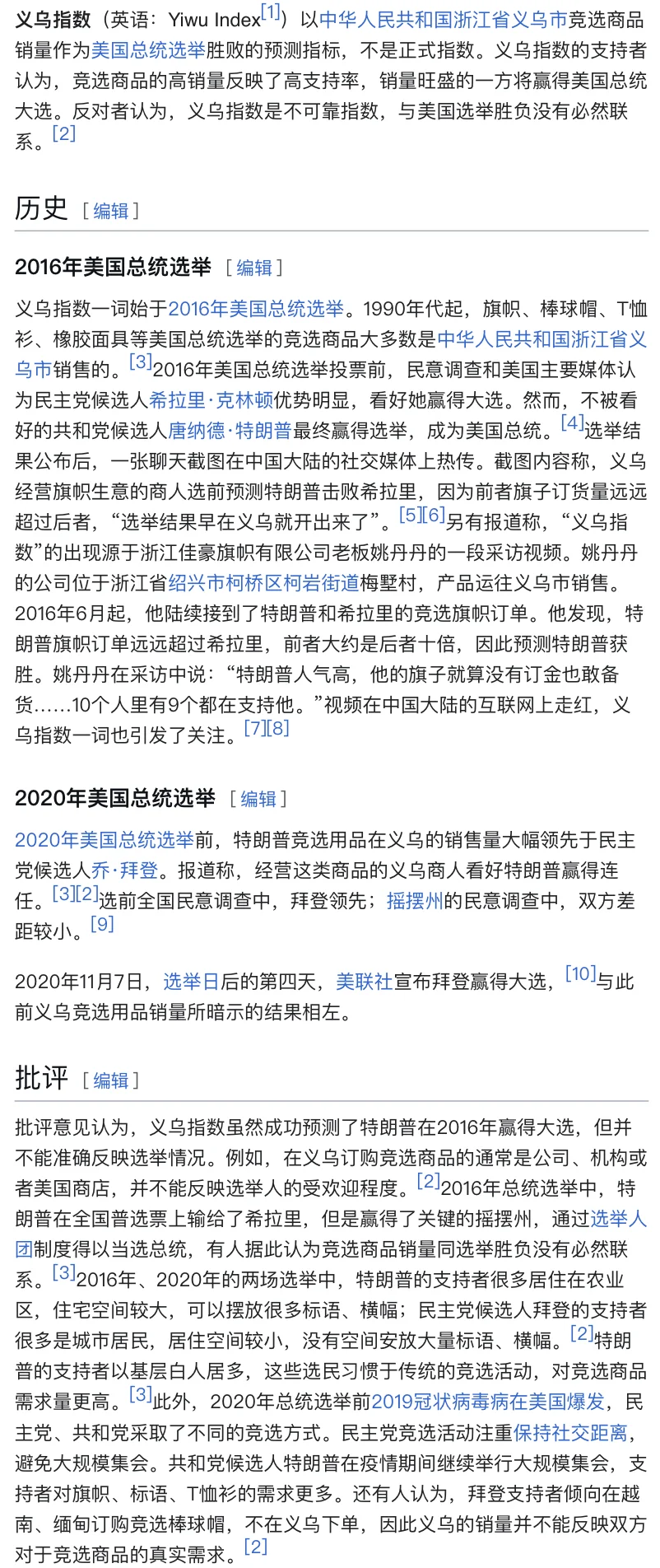This screenshot has width=660, height=1568.
Task: Open the 唐纳德·特朗普 article link
Action: click(x=230, y=431)
